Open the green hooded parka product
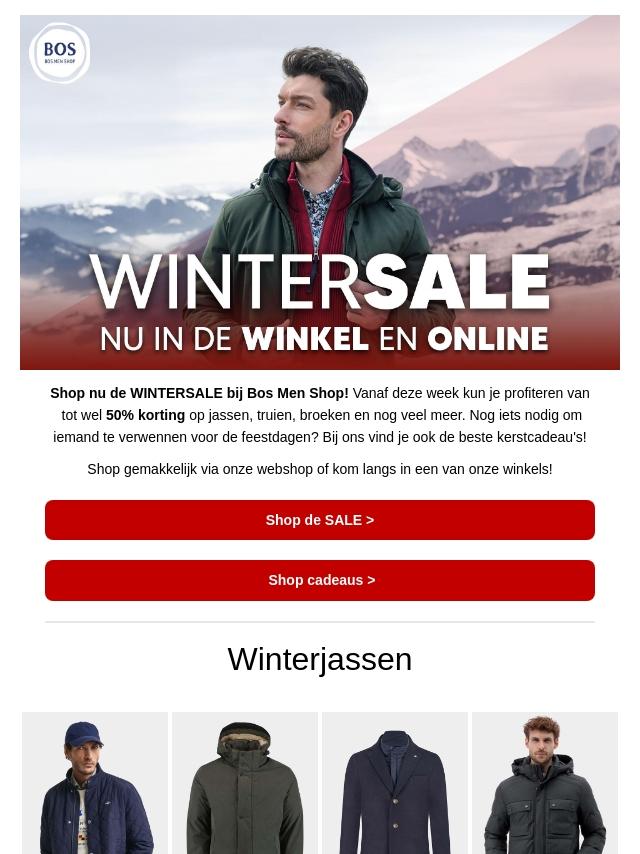This screenshot has width=640, height=854. click(245, 785)
